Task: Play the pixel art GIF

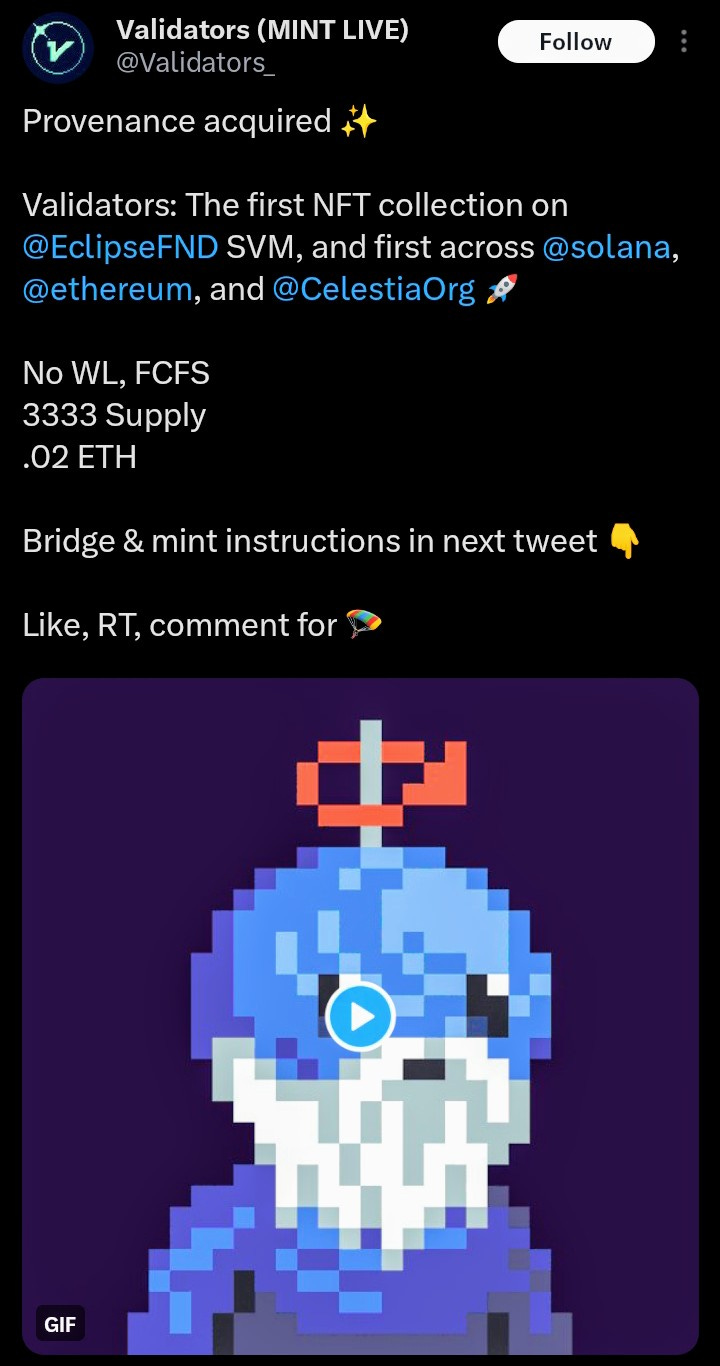Action: click(x=360, y=1016)
